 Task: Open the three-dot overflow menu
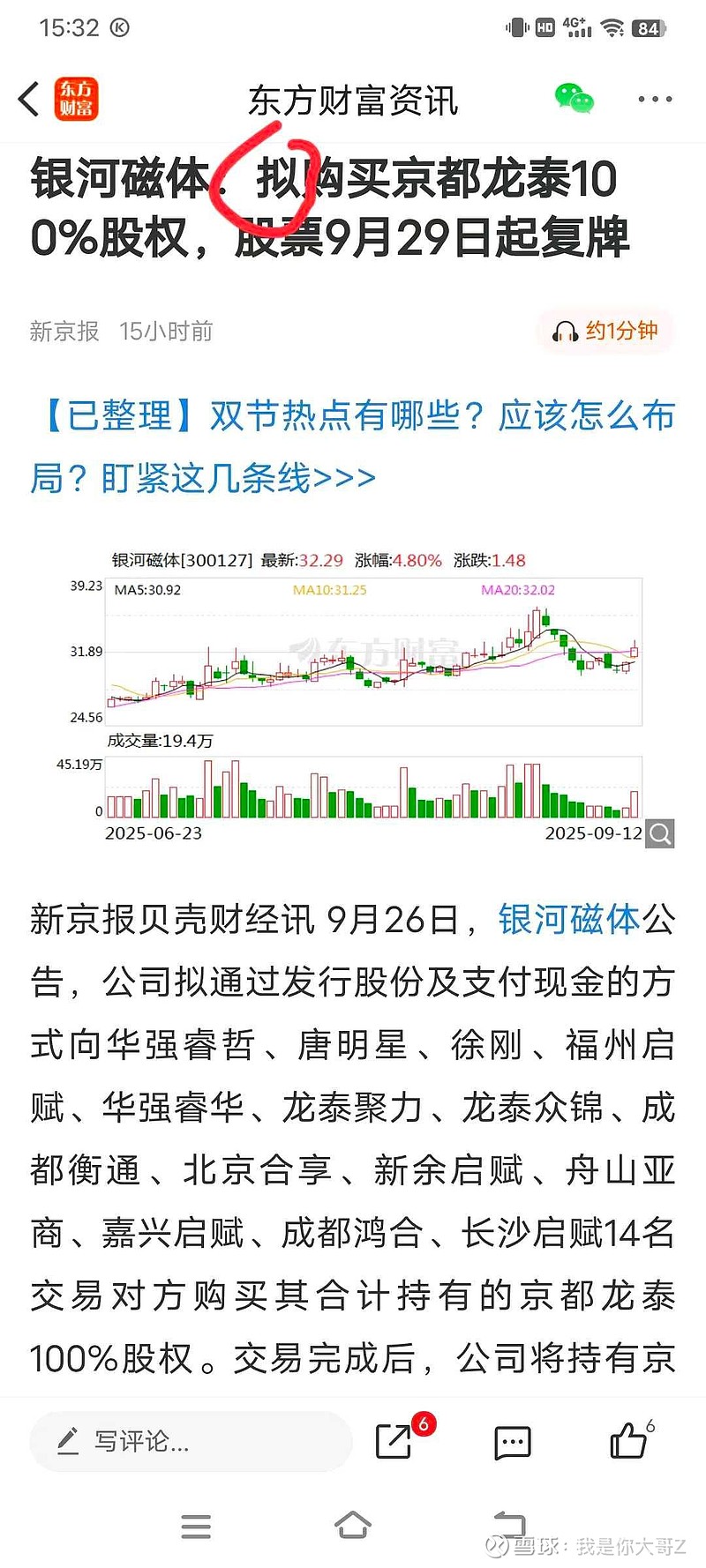coord(655,99)
